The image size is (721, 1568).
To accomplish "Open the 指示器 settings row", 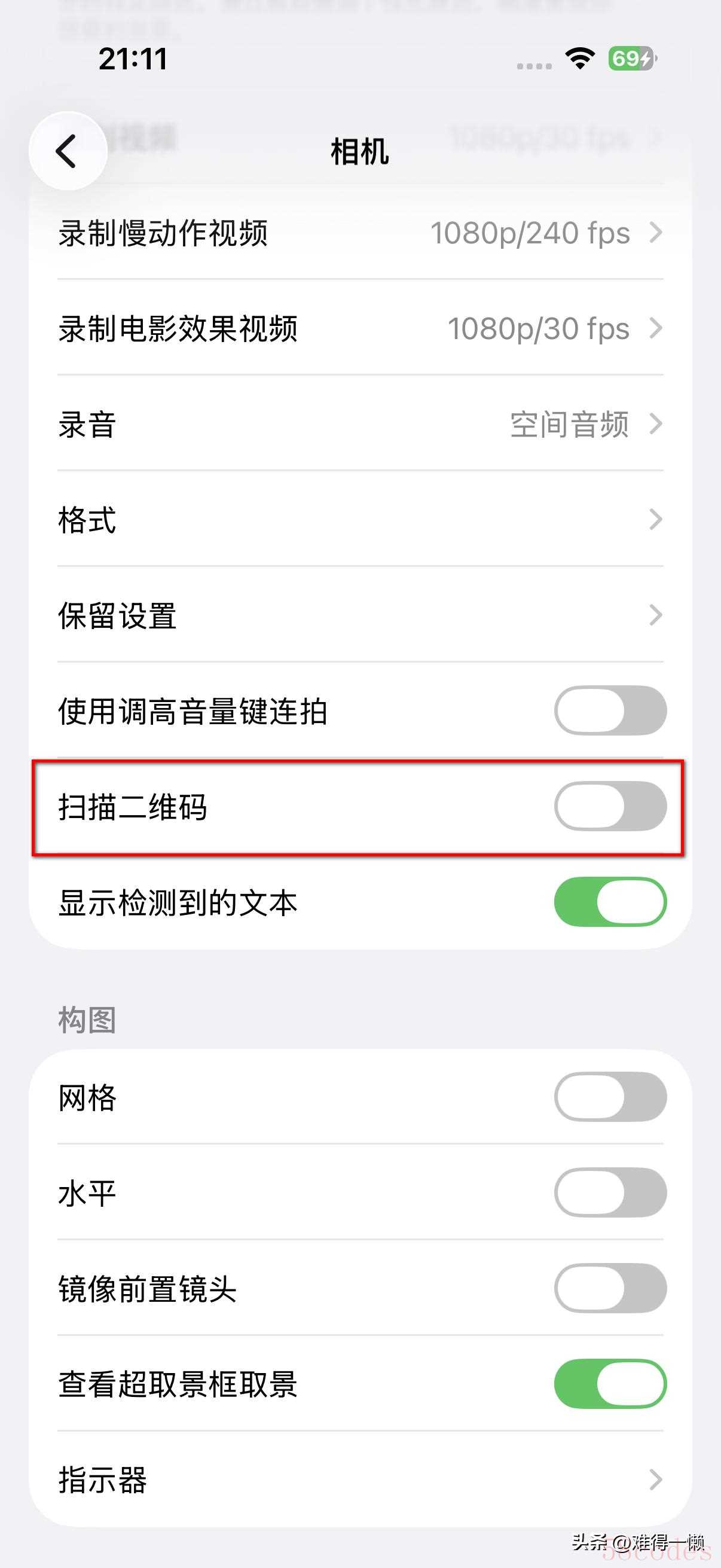I will point(360,1479).
